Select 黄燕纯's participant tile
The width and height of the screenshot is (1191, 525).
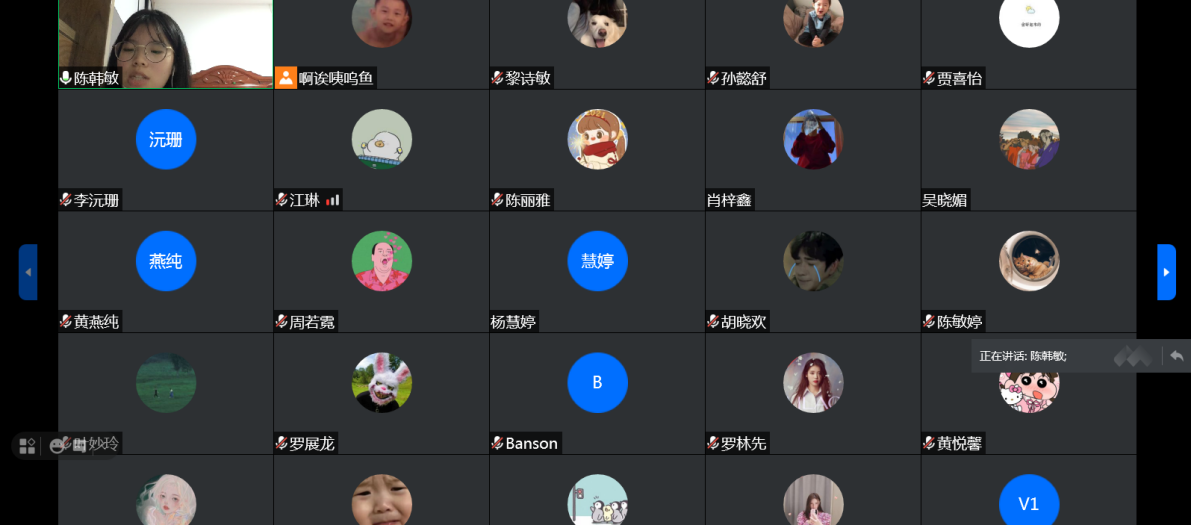click(166, 272)
